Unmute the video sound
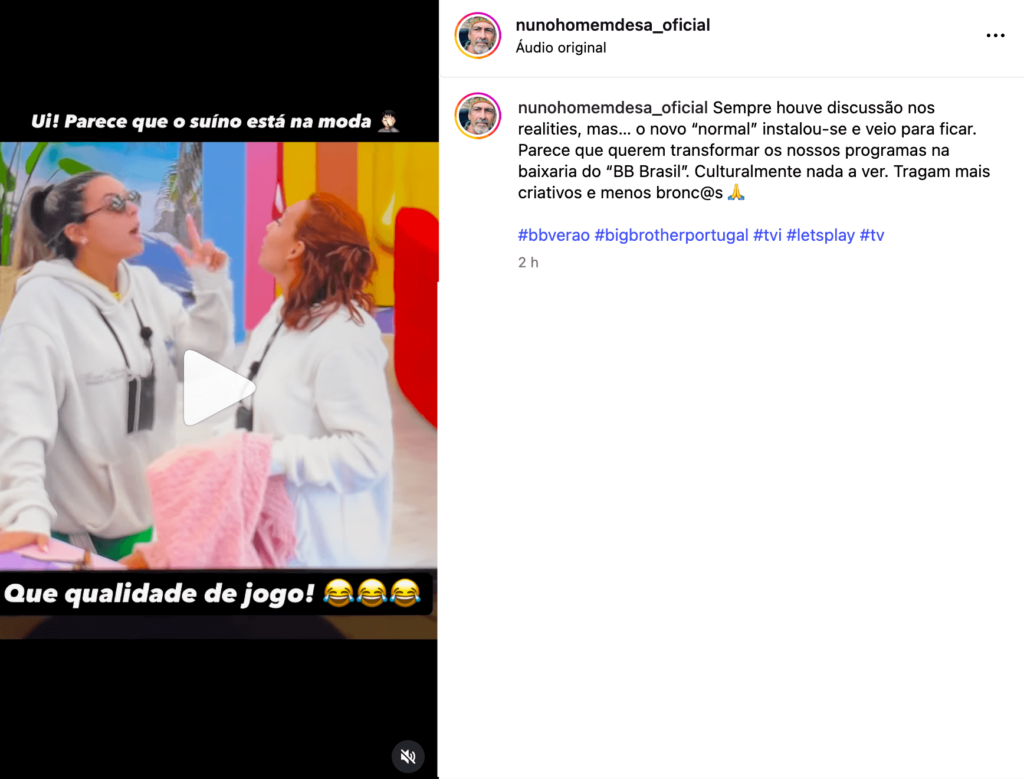1024x779 pixels. point(407,756)
